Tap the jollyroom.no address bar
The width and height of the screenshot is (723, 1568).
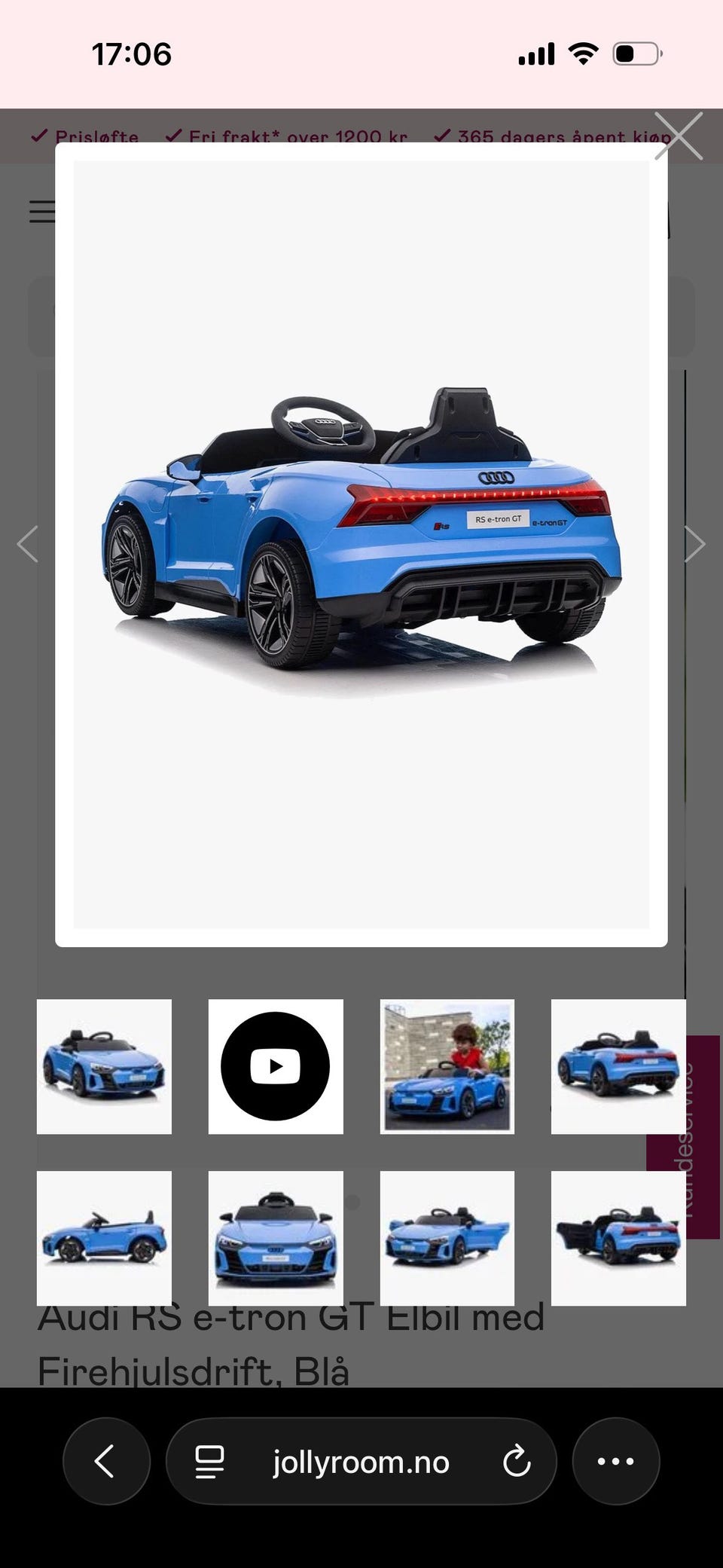coord(361,1461)
